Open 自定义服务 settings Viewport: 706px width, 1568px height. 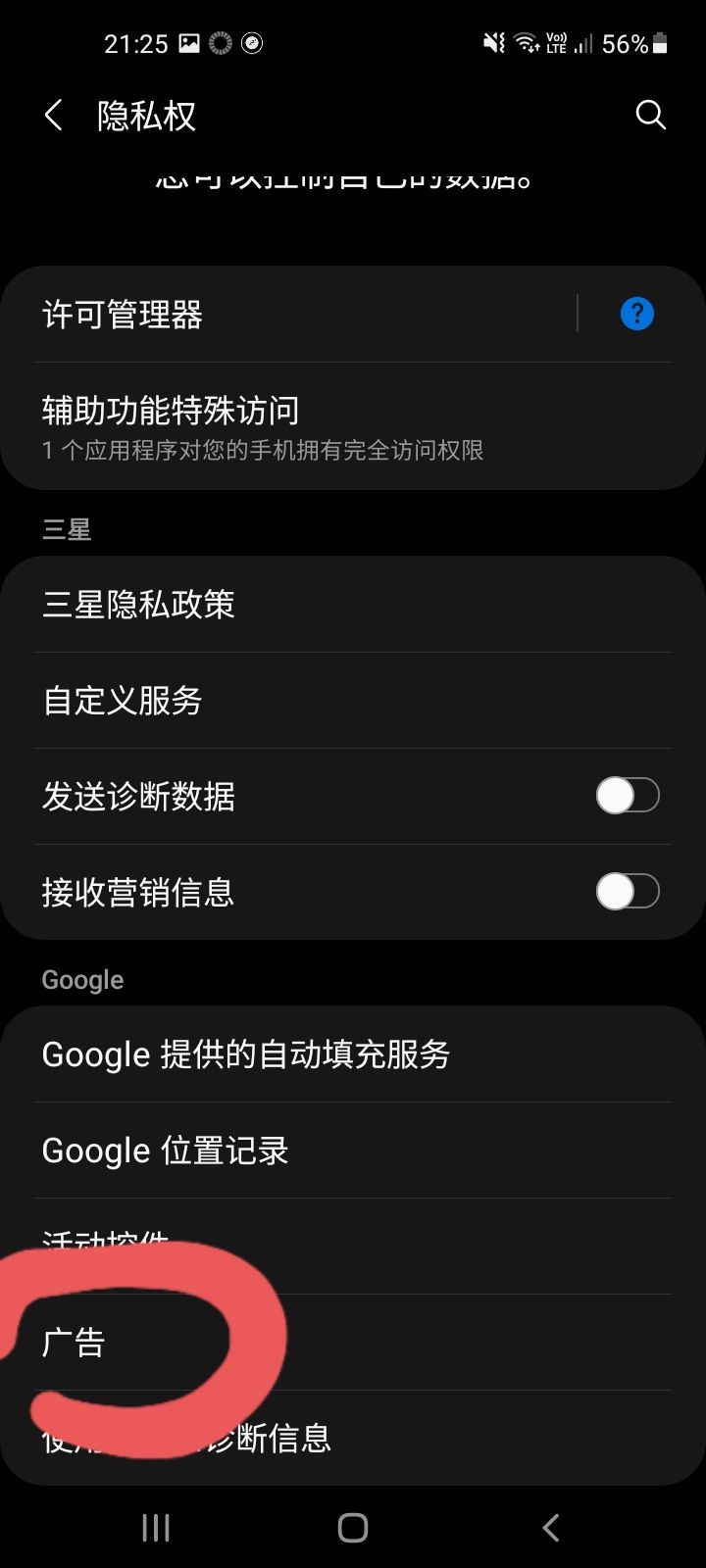click(294, 701)
